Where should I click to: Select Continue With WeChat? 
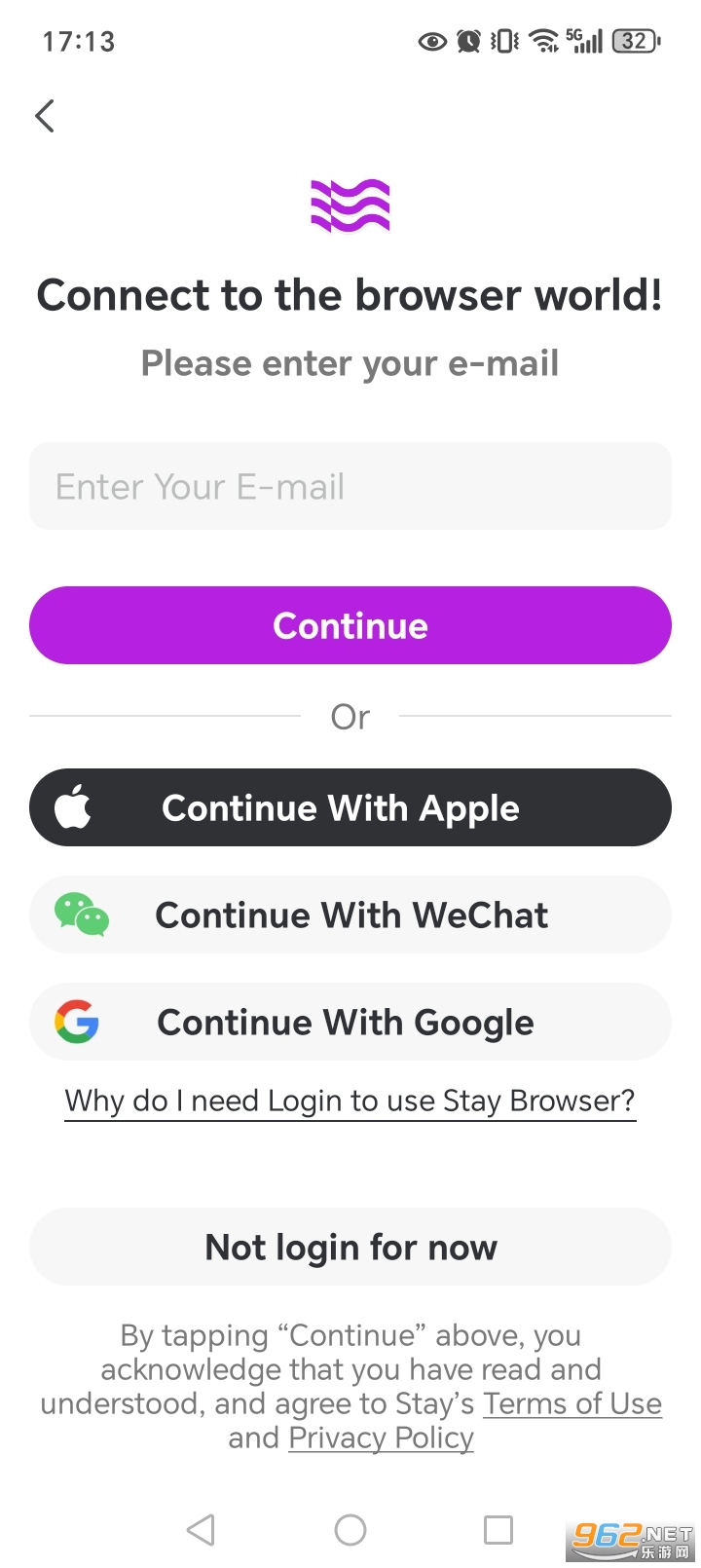coord(350,915)
